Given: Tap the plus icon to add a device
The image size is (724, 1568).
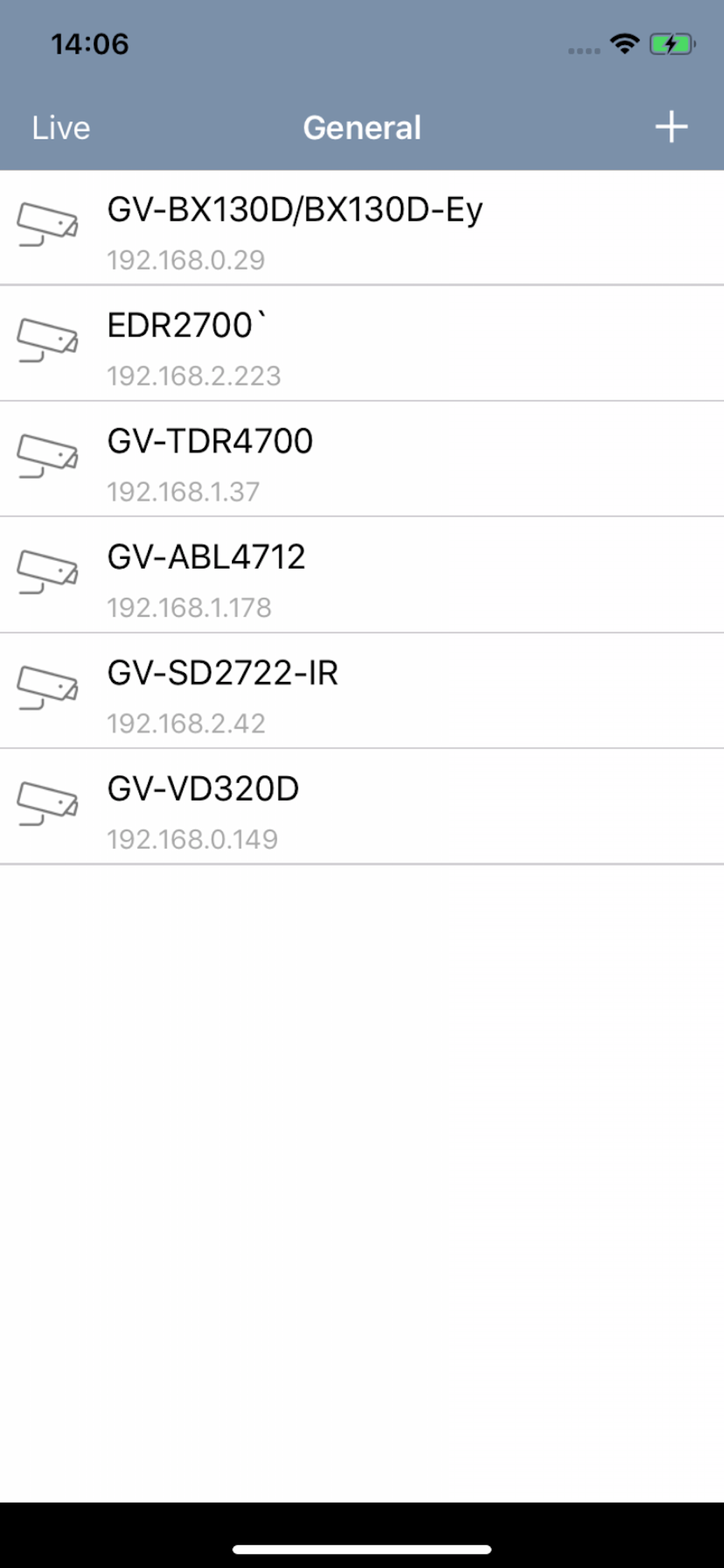Looking at the screenshot, I should click(x=671, y=127).
